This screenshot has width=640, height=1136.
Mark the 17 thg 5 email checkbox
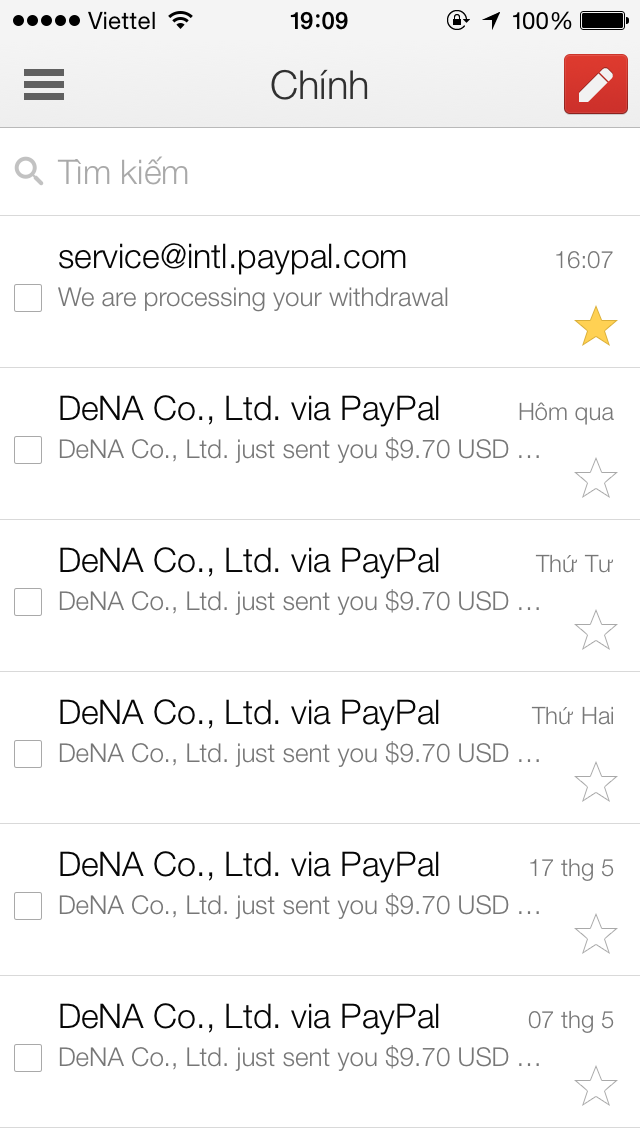tap(28, 906)
